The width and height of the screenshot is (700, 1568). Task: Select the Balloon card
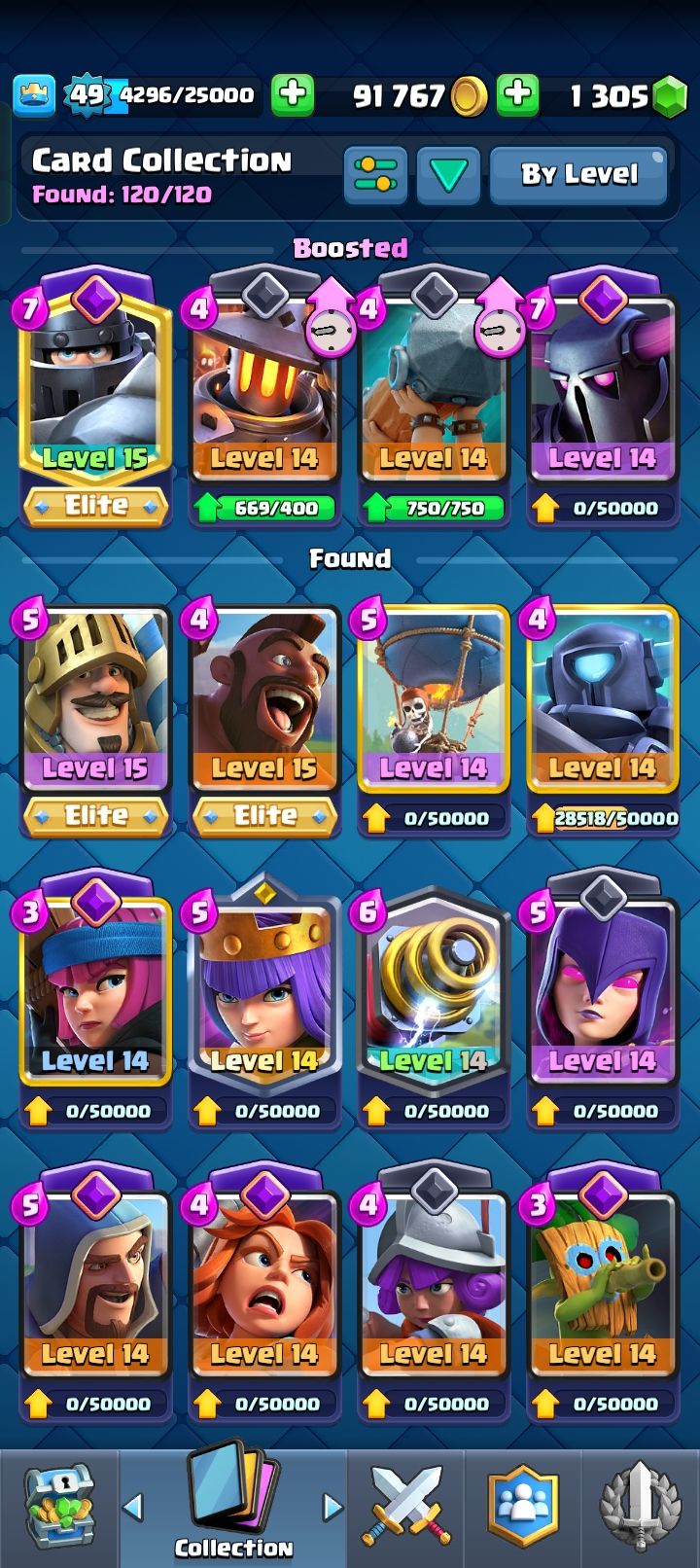pyautogui.click(x=433, y=700)
